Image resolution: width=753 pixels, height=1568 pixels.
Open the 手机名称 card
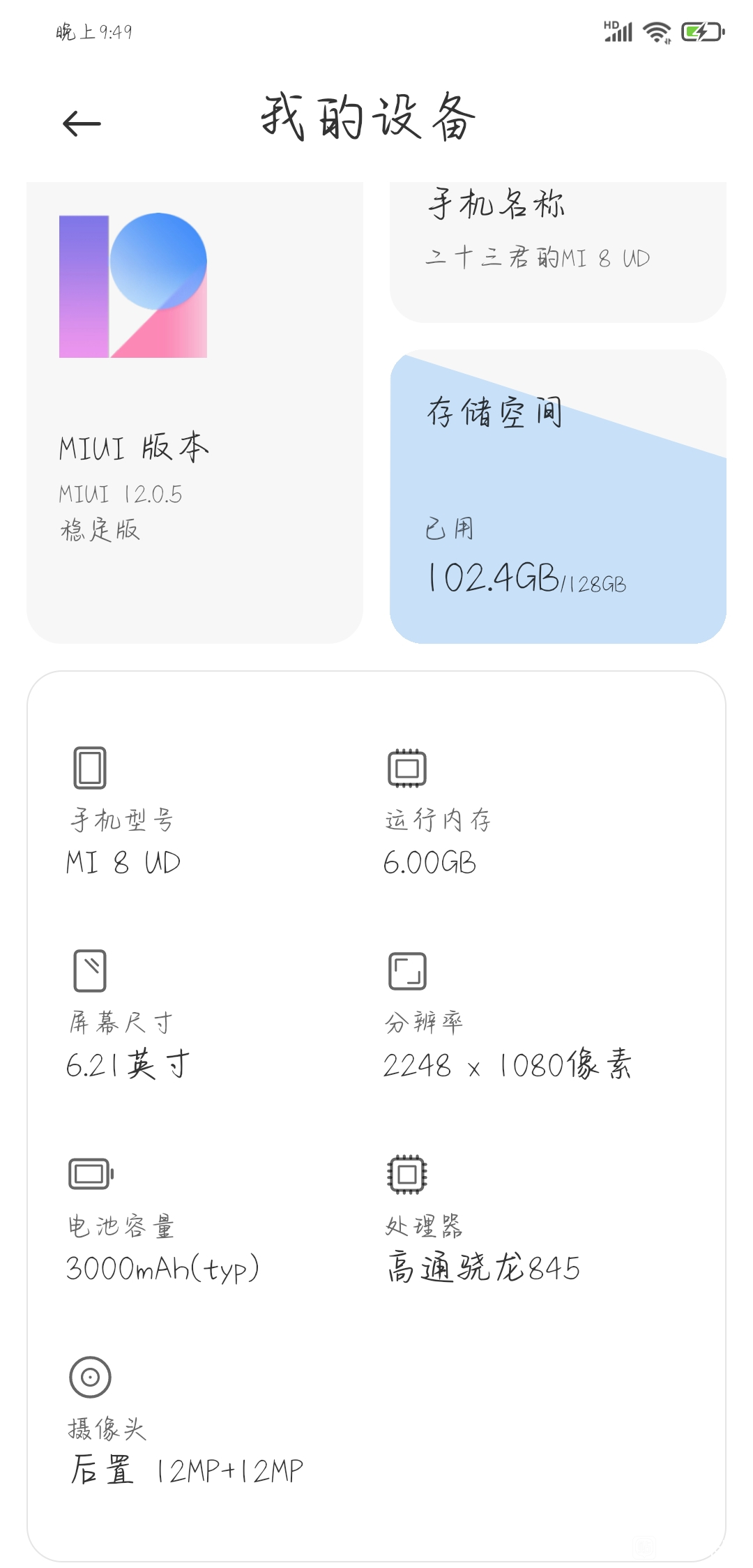coord(558,252)
